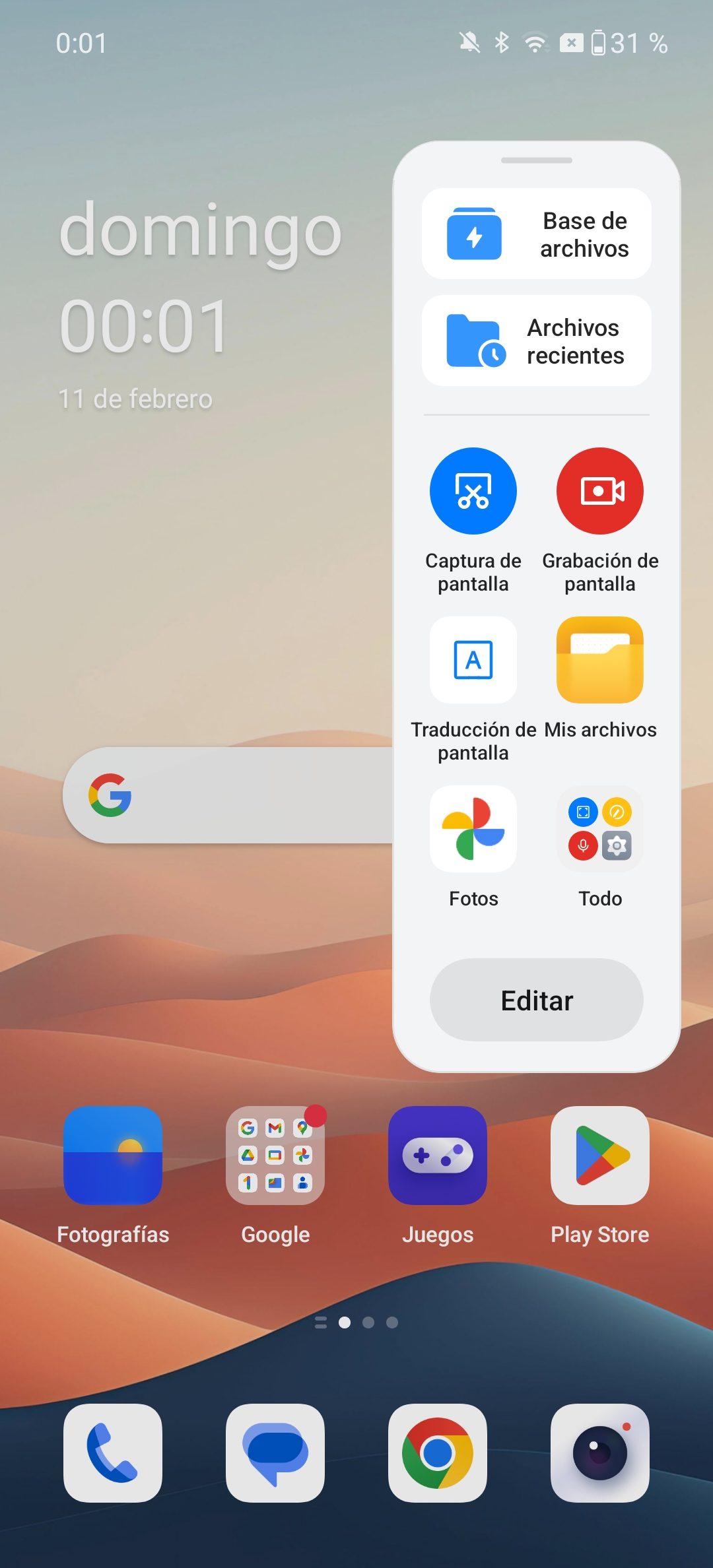713x1568 pixels.
Task: Launch Chrome browser
Action: click(x=438, y=1453)
